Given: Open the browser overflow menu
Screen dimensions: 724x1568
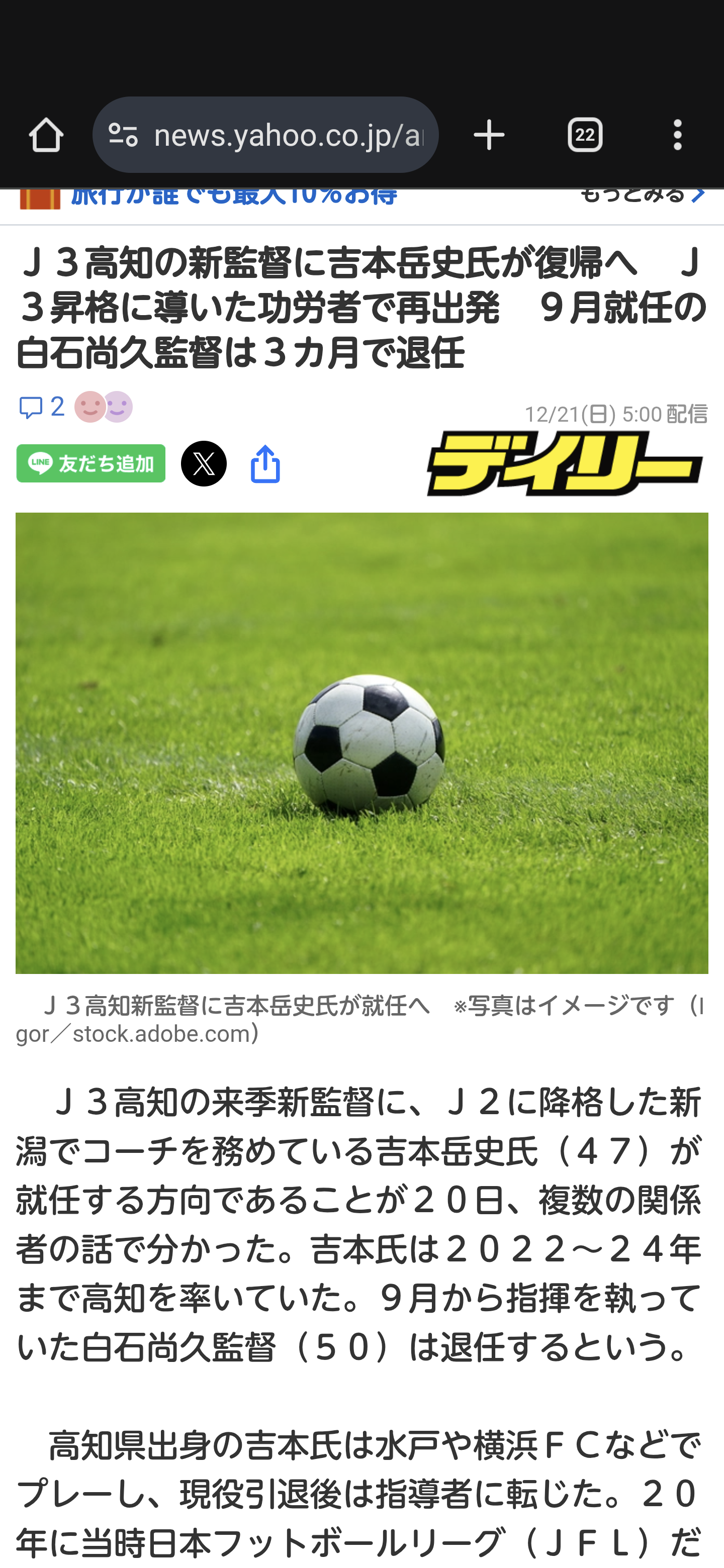Looking at the screenshot, I should (x=677, y=135).
